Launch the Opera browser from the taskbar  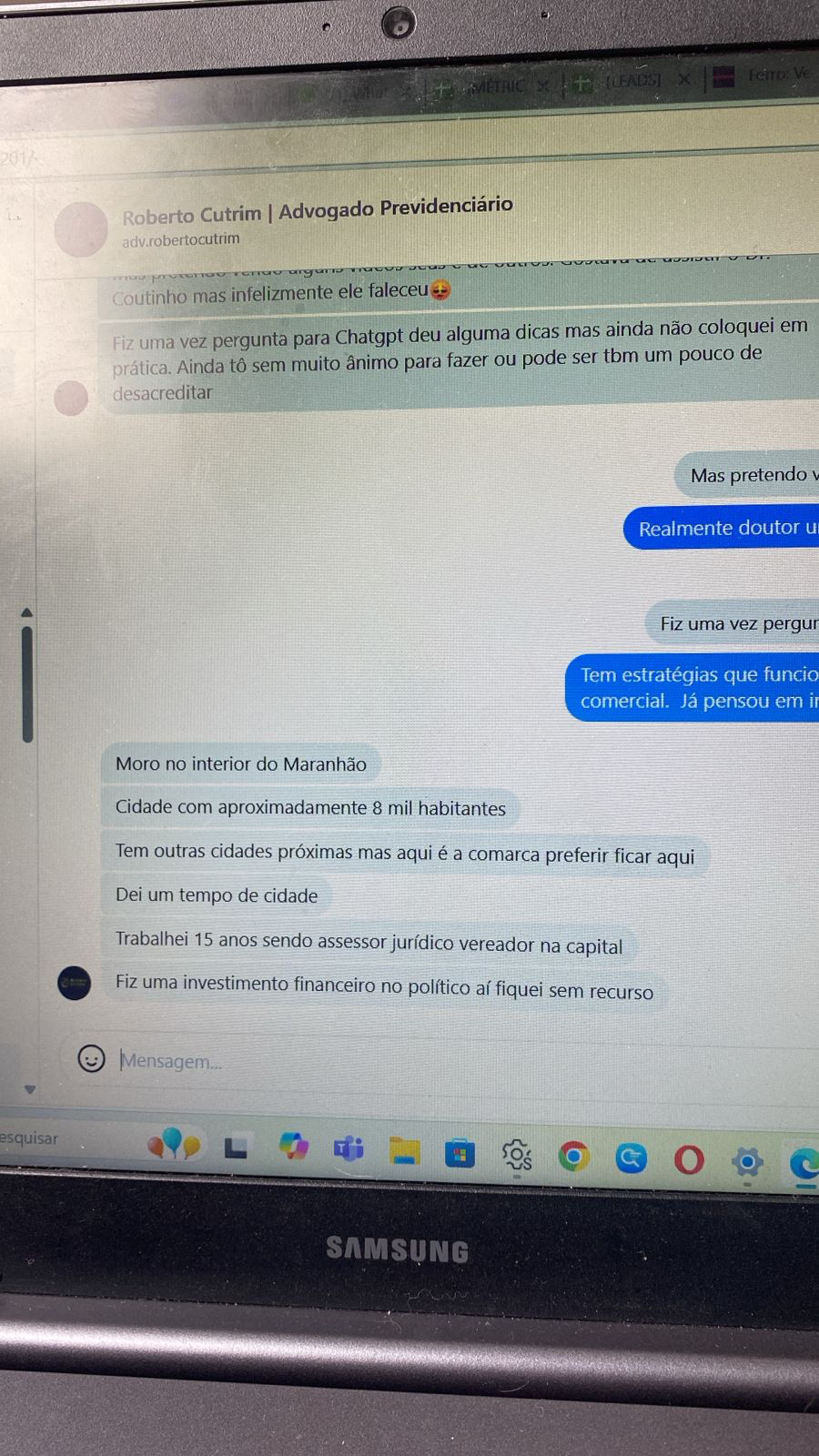click(x=689, y=1159)
